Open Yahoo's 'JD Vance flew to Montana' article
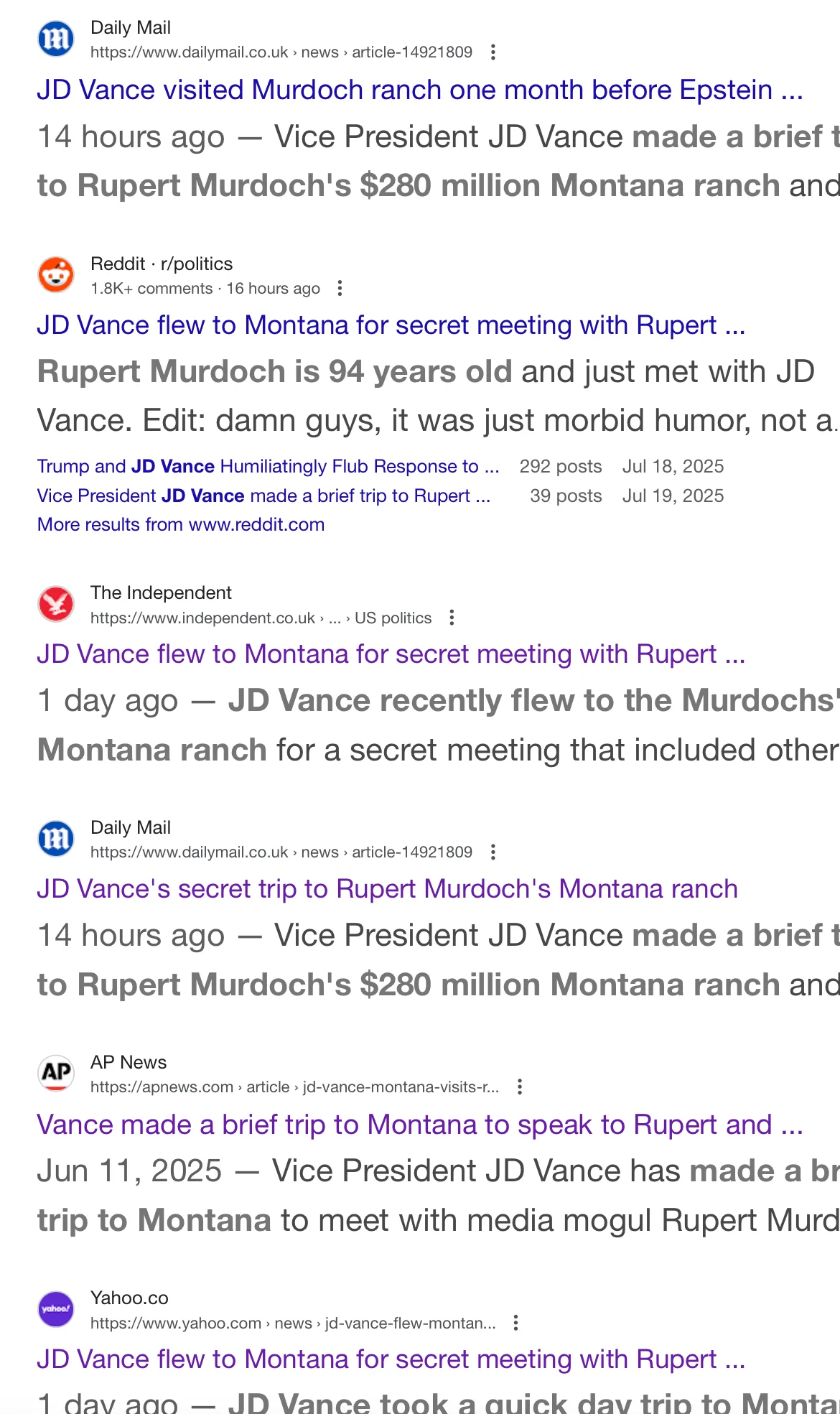This screenshot has width=840, height=1414. pyautogui.click(x=391, y=1360)
